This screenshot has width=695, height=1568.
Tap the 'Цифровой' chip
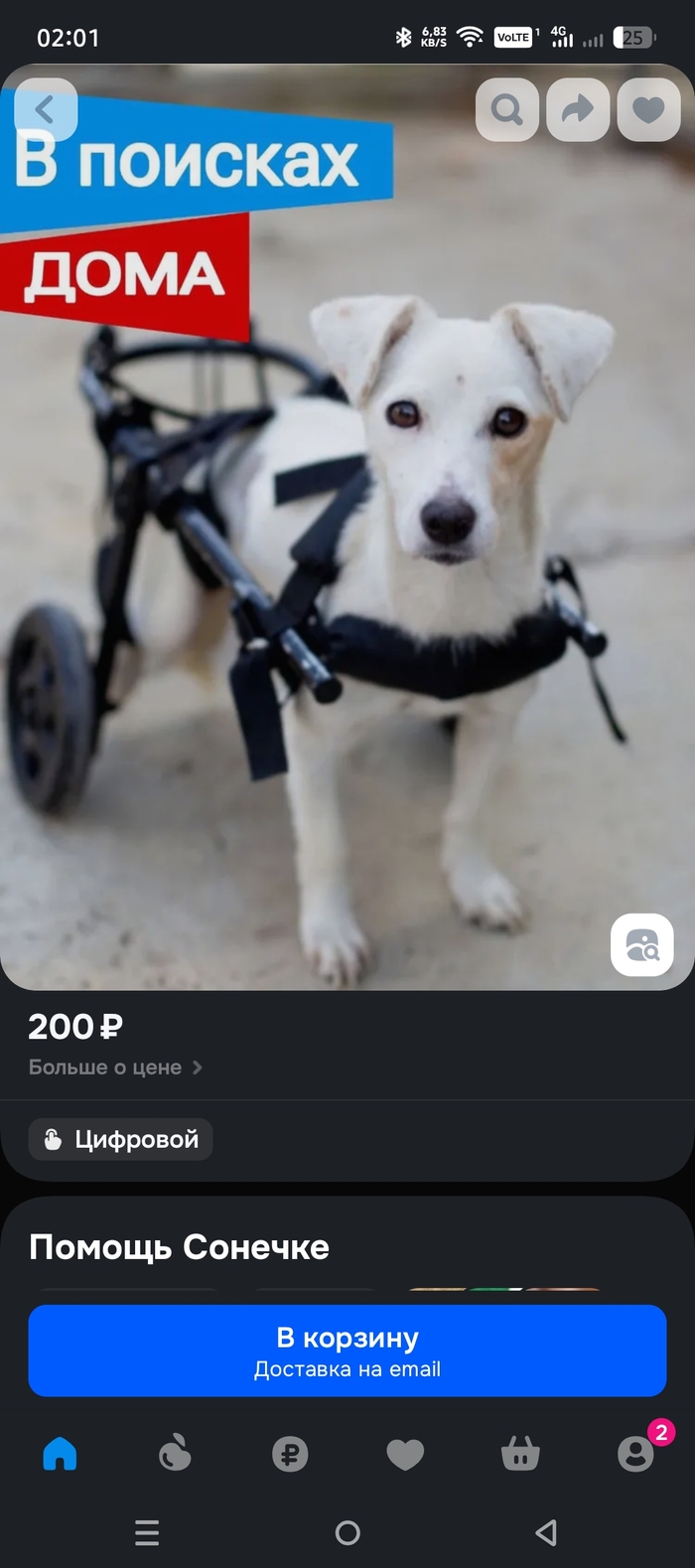tap(120, 1139)
